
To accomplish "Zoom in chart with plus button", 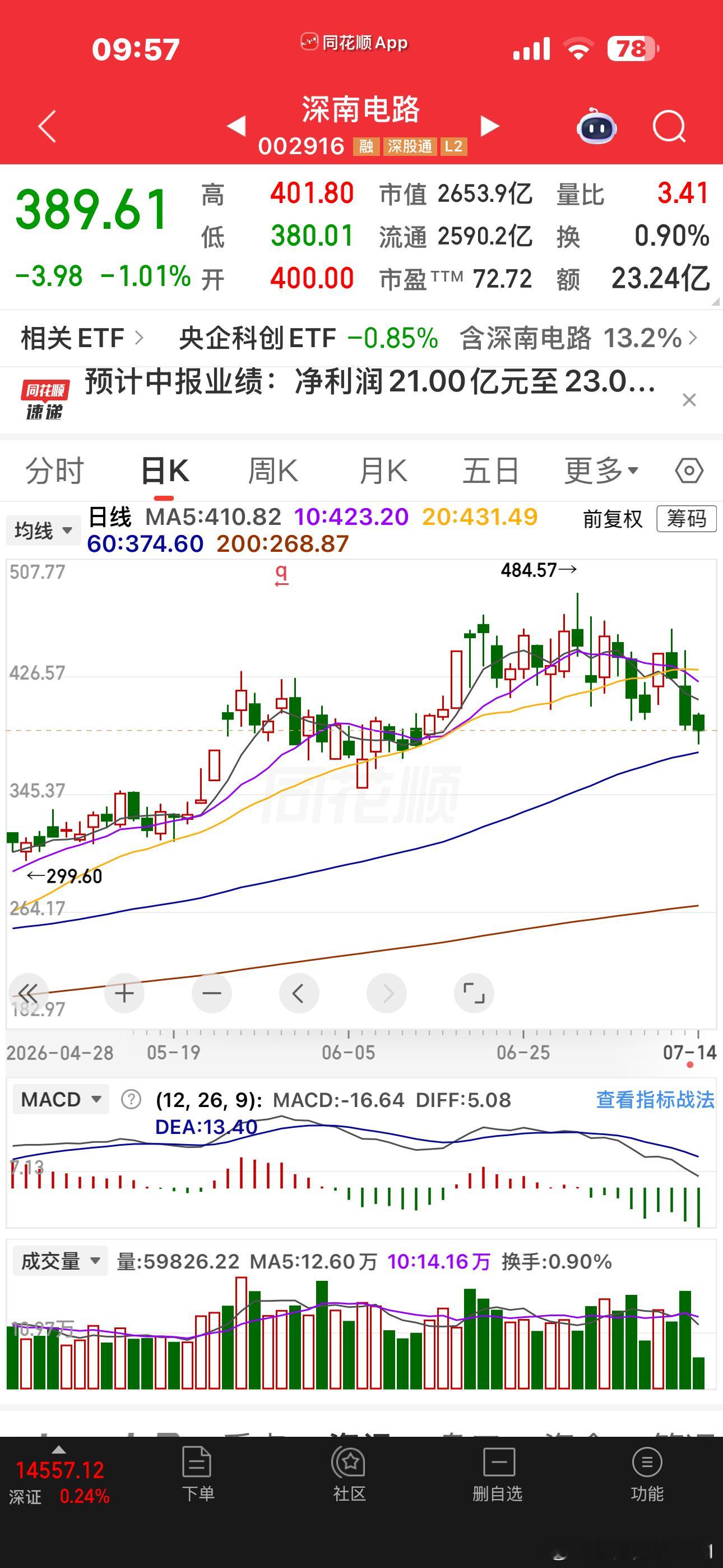I will (125, 994).
